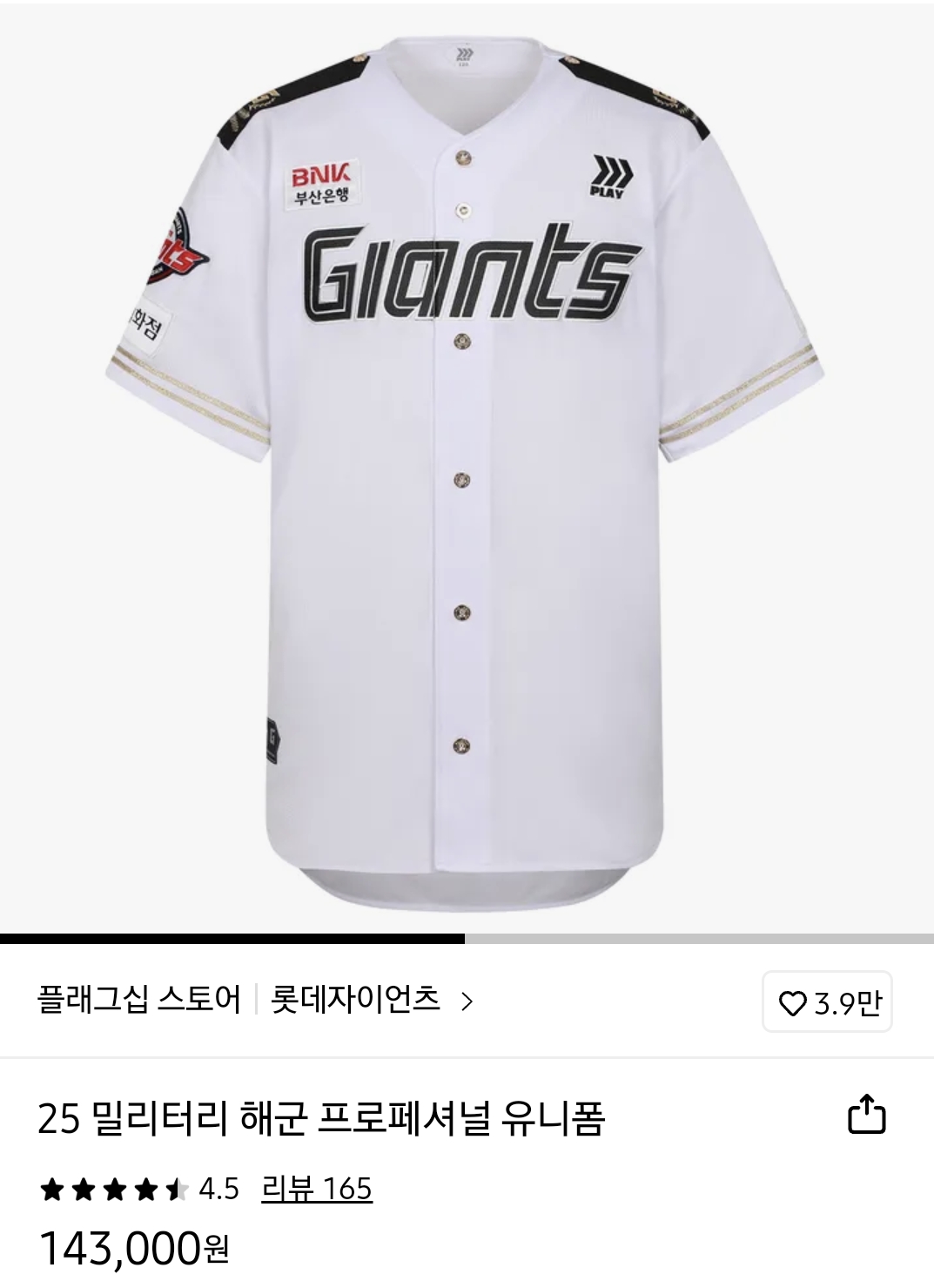
Task: Share this uniform product
Action: point(866,1114)
